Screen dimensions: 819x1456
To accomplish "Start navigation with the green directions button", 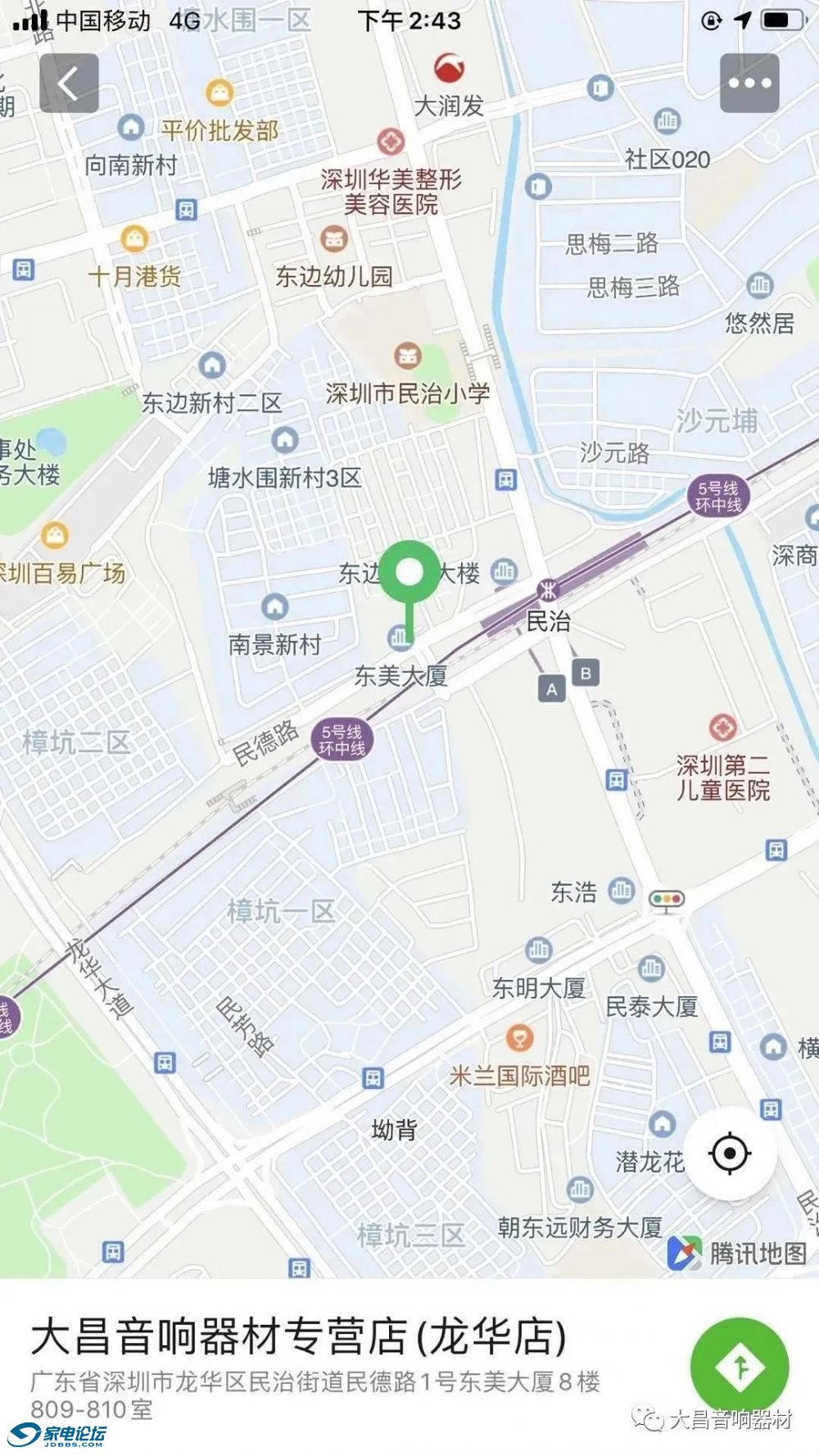I will tap(740, 1367).
